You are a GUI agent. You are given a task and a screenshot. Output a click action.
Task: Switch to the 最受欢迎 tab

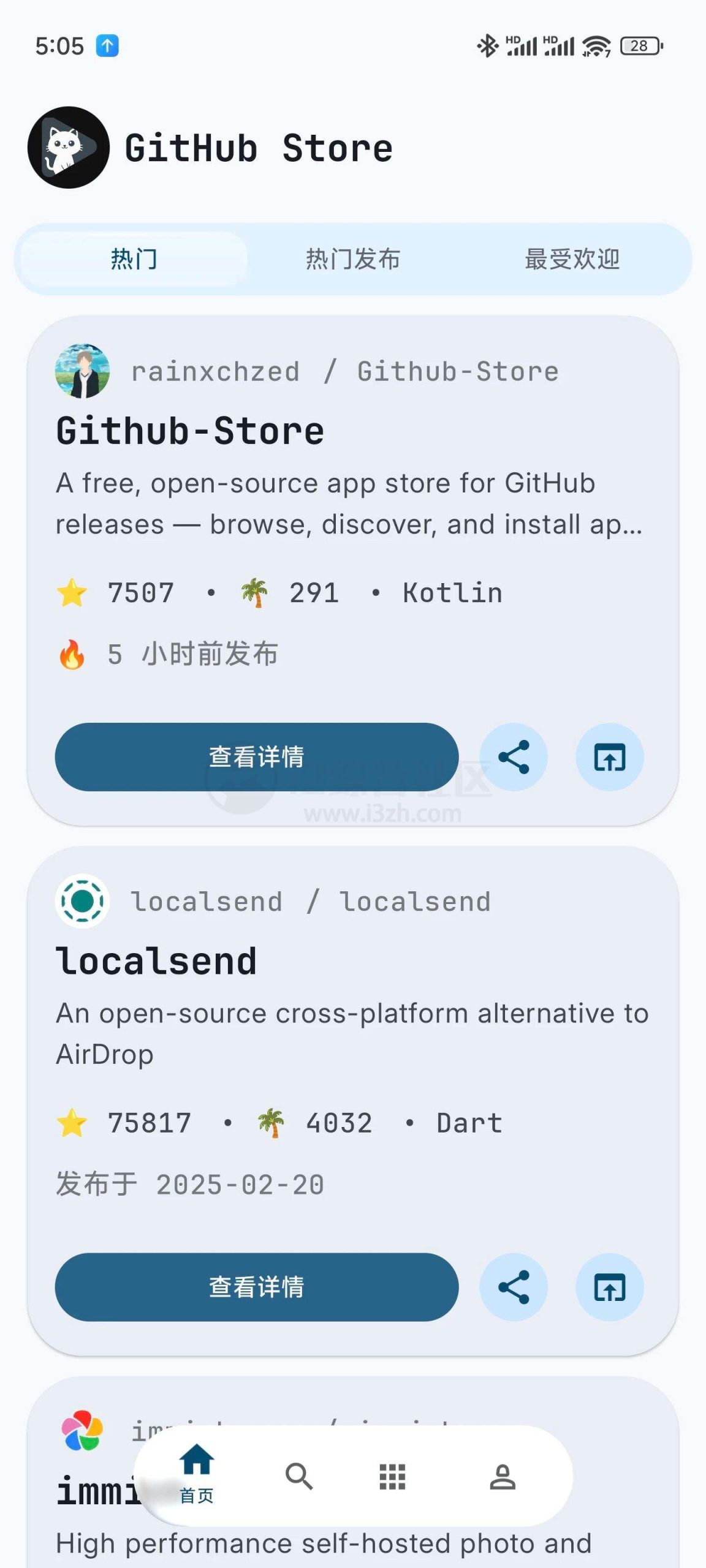tap(572, 258)
